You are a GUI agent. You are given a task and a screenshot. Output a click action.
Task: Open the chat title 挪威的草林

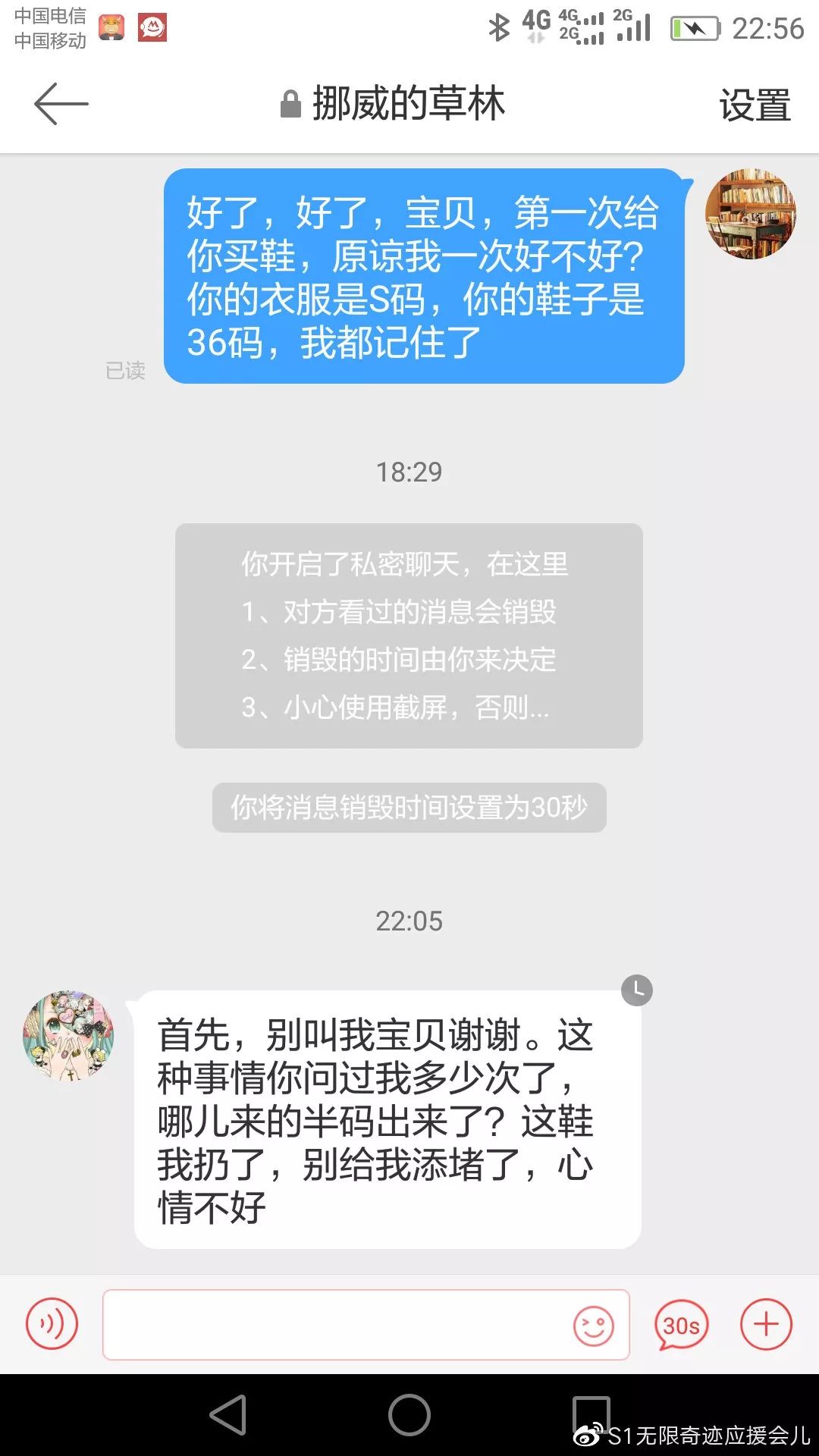(x=409, y=103)
